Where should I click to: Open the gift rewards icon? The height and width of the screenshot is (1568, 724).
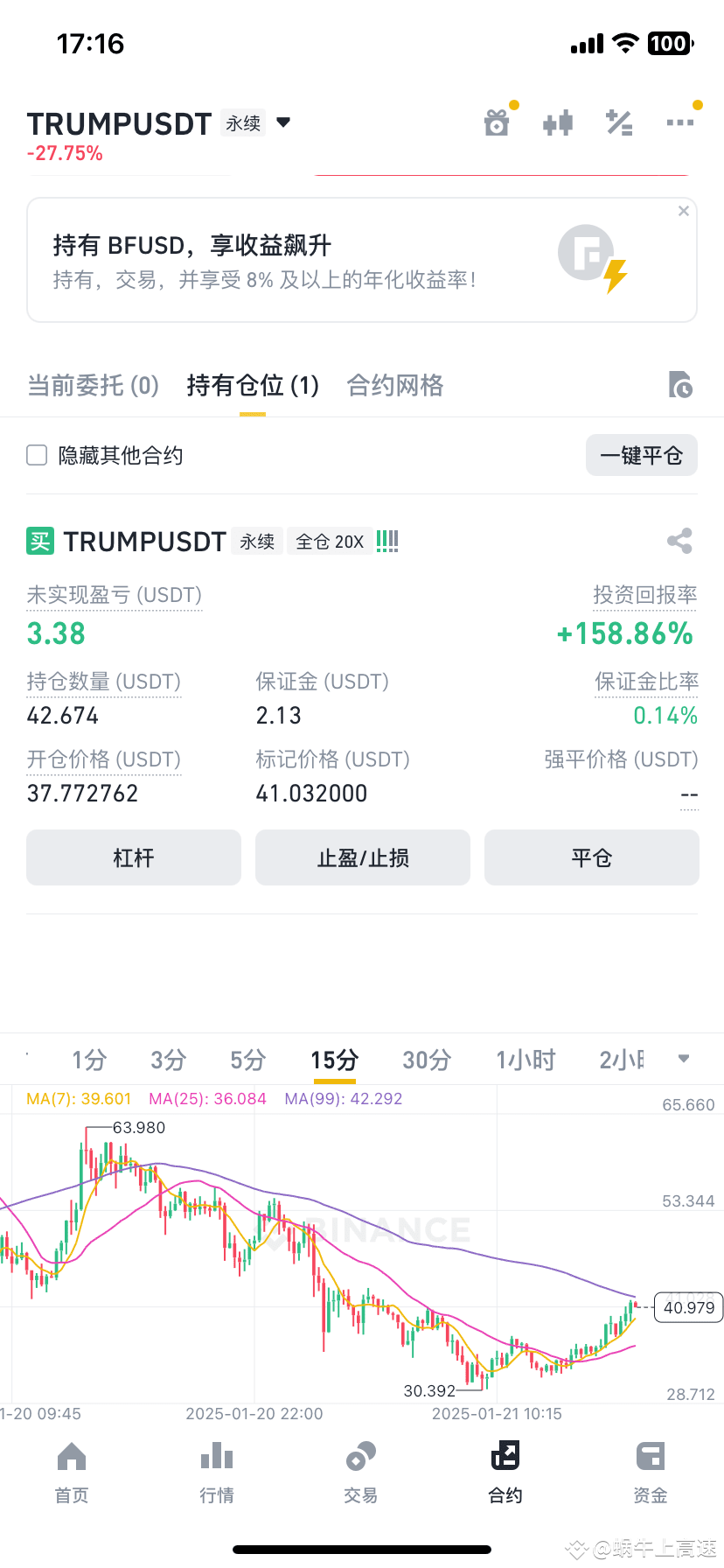tap(497, 122)
